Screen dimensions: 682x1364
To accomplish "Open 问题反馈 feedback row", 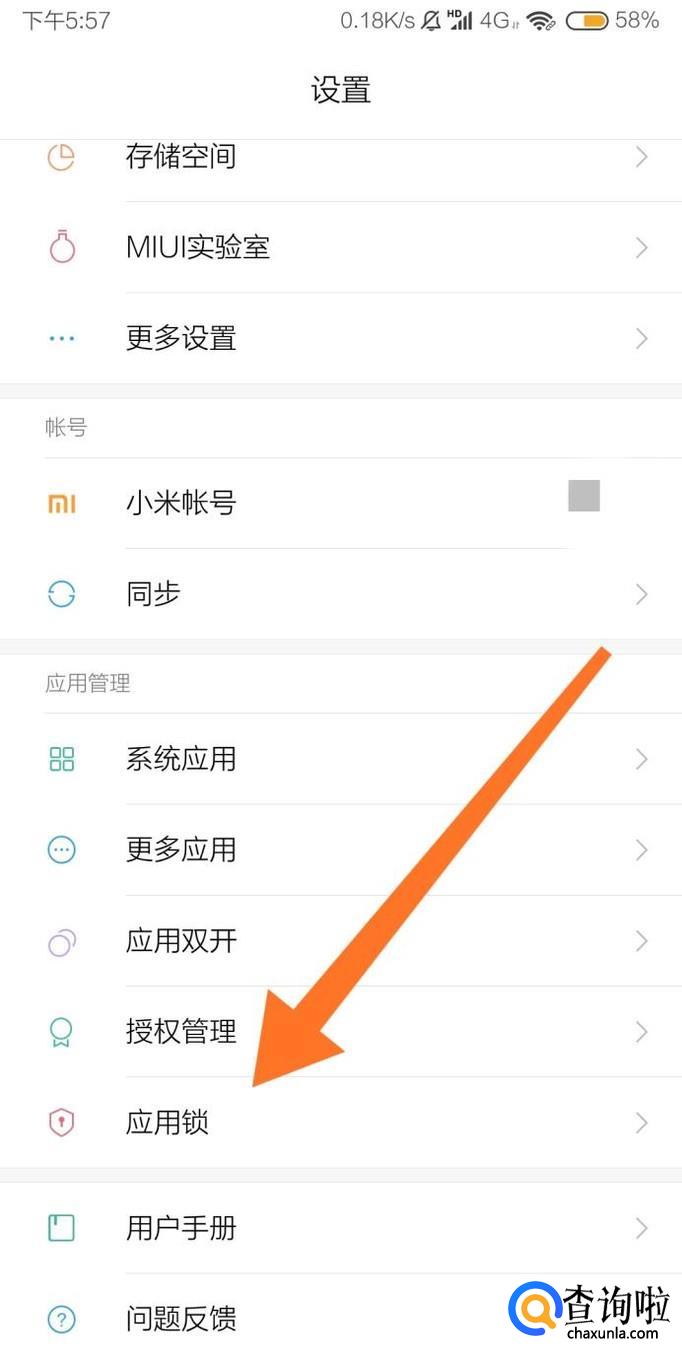I will click(181, 1319).
